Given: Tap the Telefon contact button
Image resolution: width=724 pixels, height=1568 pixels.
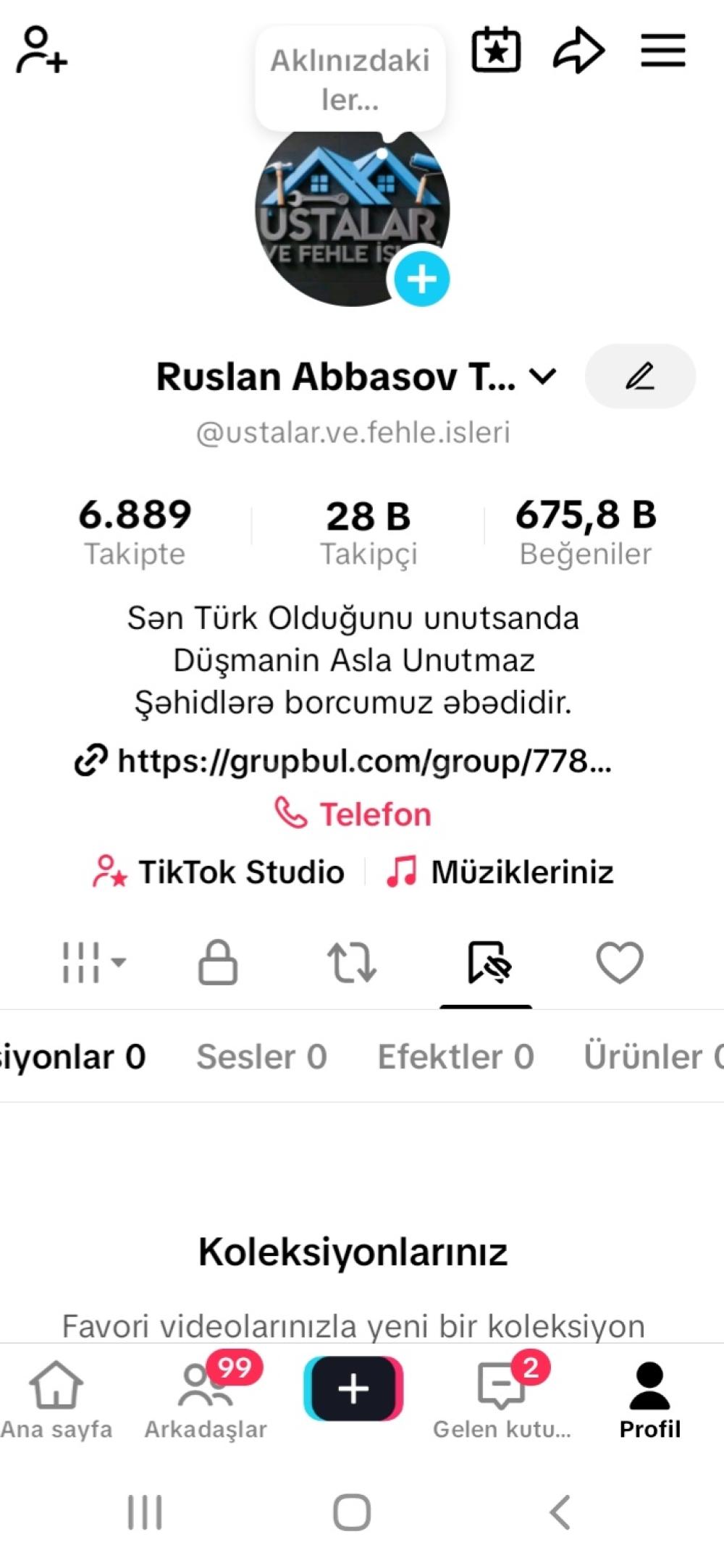Looking at the screenshot, I should 353,814.
